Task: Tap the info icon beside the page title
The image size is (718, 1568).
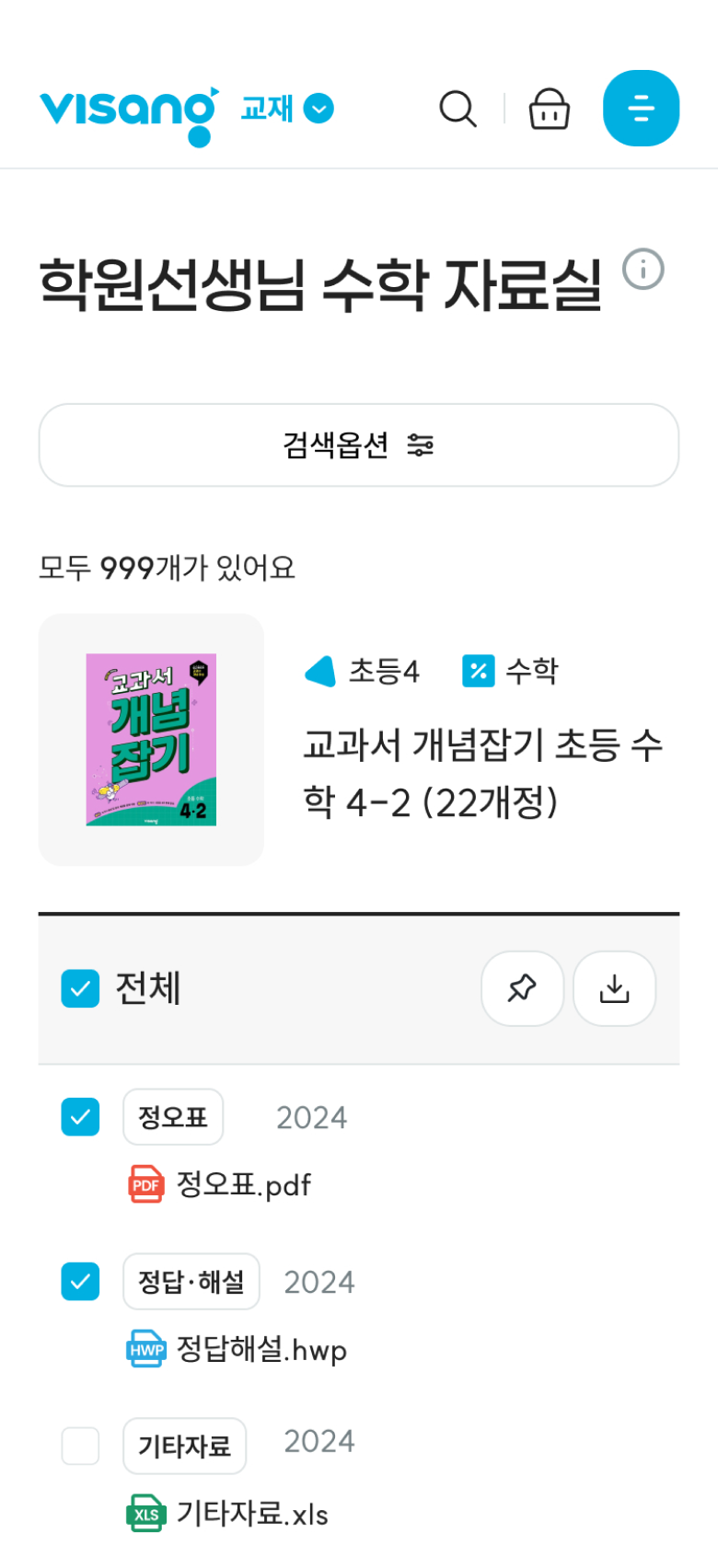Action: pyautogui.click(x=643, y=270)
